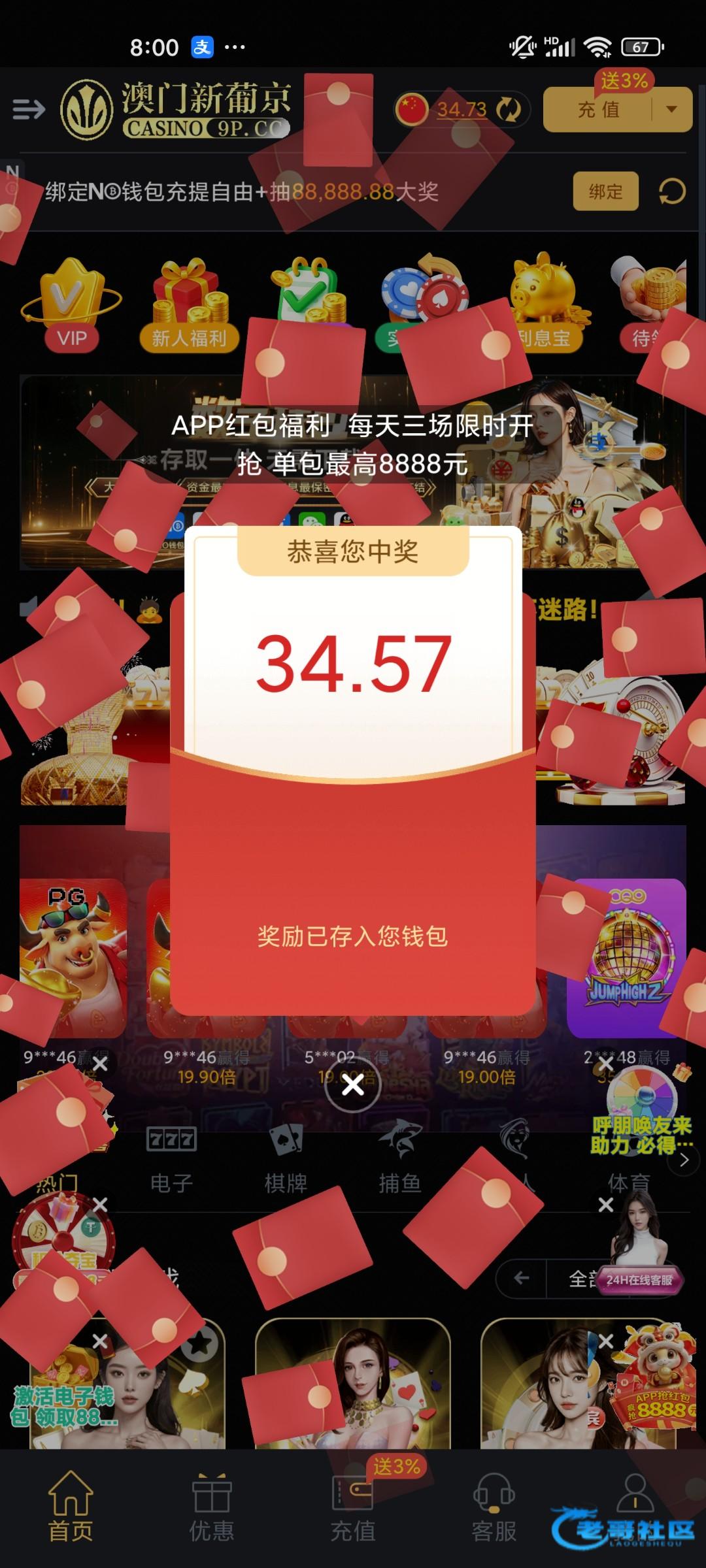
Task: Open 新人福利 newcomer benefits
Action: [190, 305]
